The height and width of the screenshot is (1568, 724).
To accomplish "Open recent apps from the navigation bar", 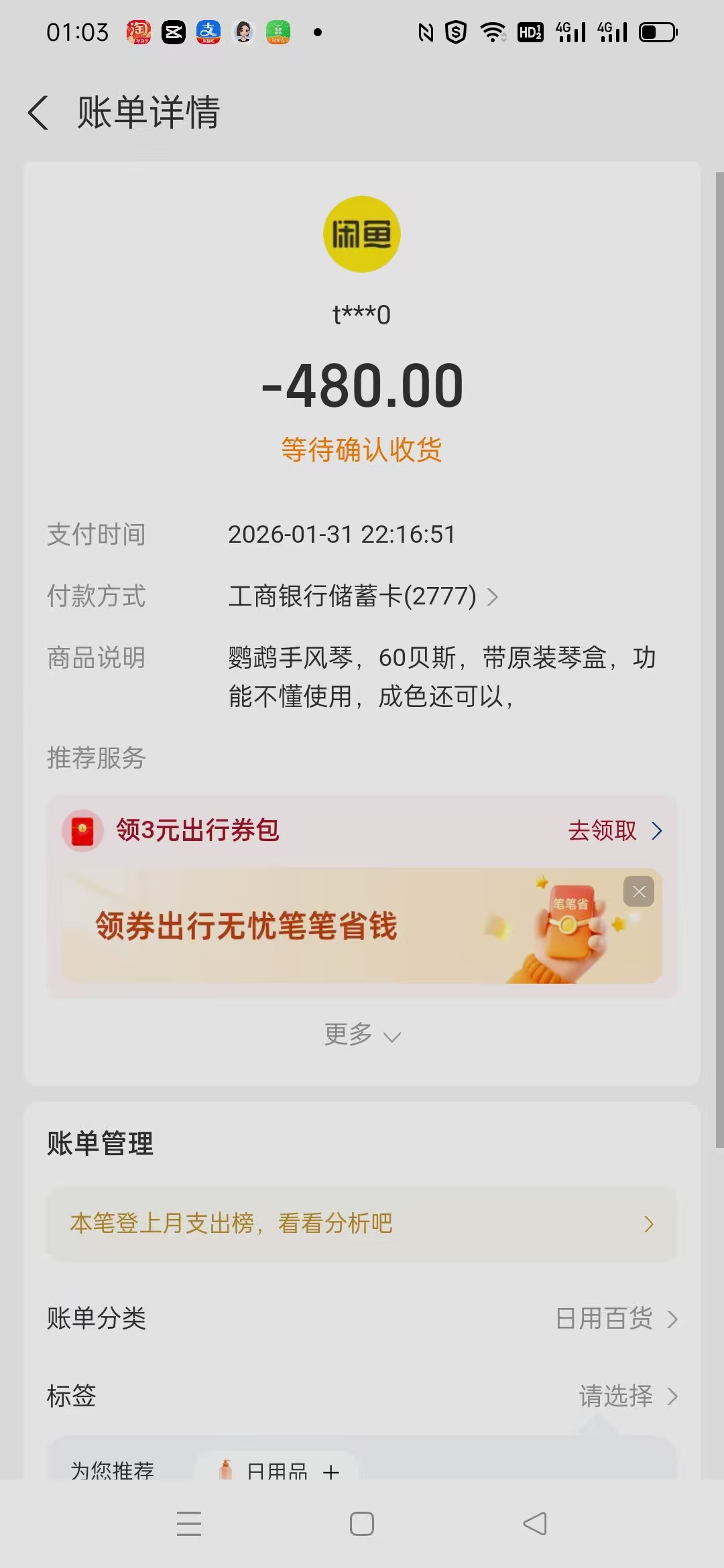I will (x=189, y=1523).
